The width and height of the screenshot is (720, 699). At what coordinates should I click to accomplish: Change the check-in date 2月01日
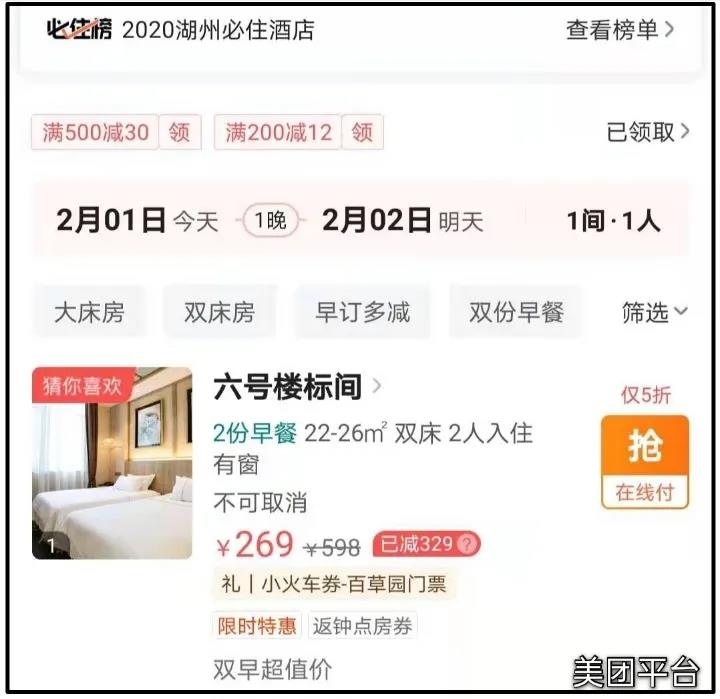coord(110,220)
